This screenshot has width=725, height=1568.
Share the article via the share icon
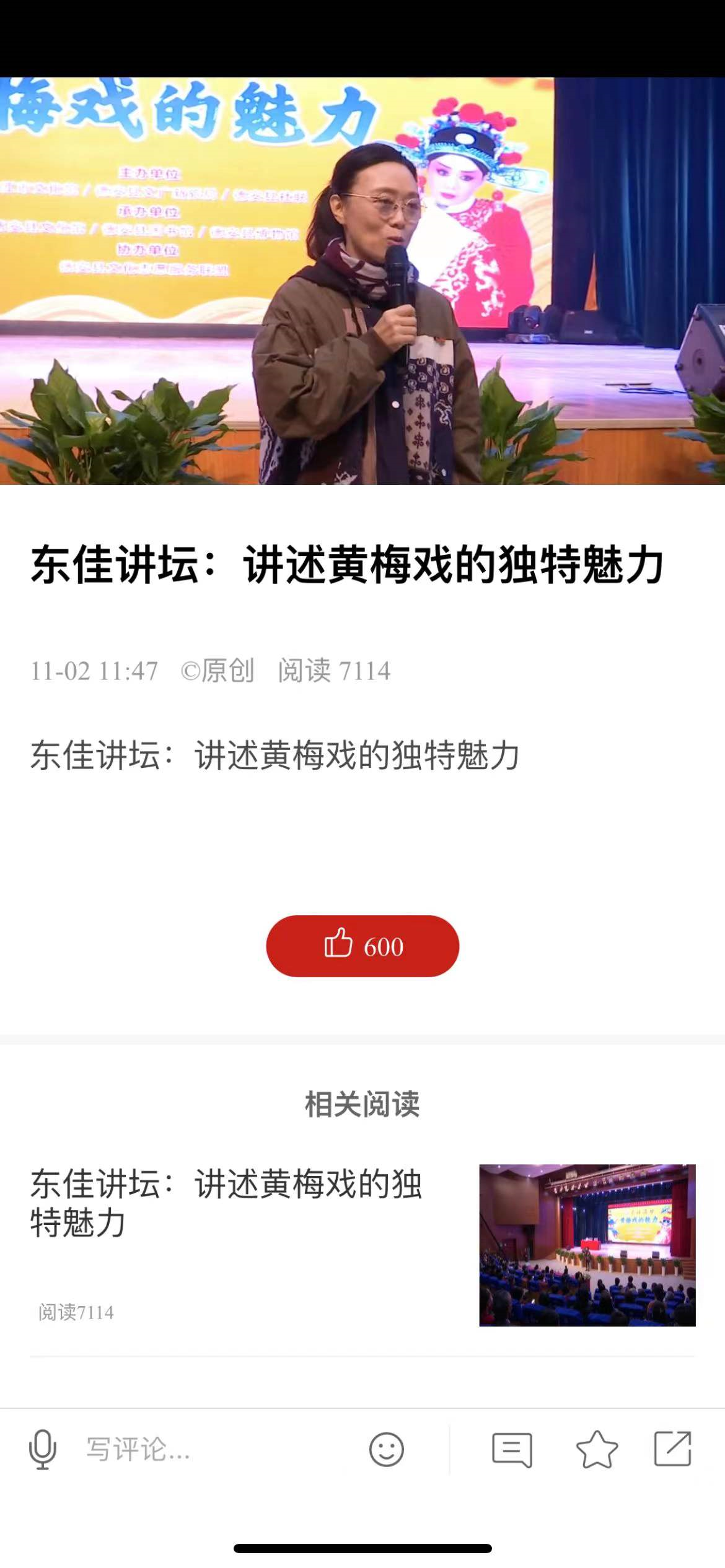pyautogui.click(x=673, y=1449)
